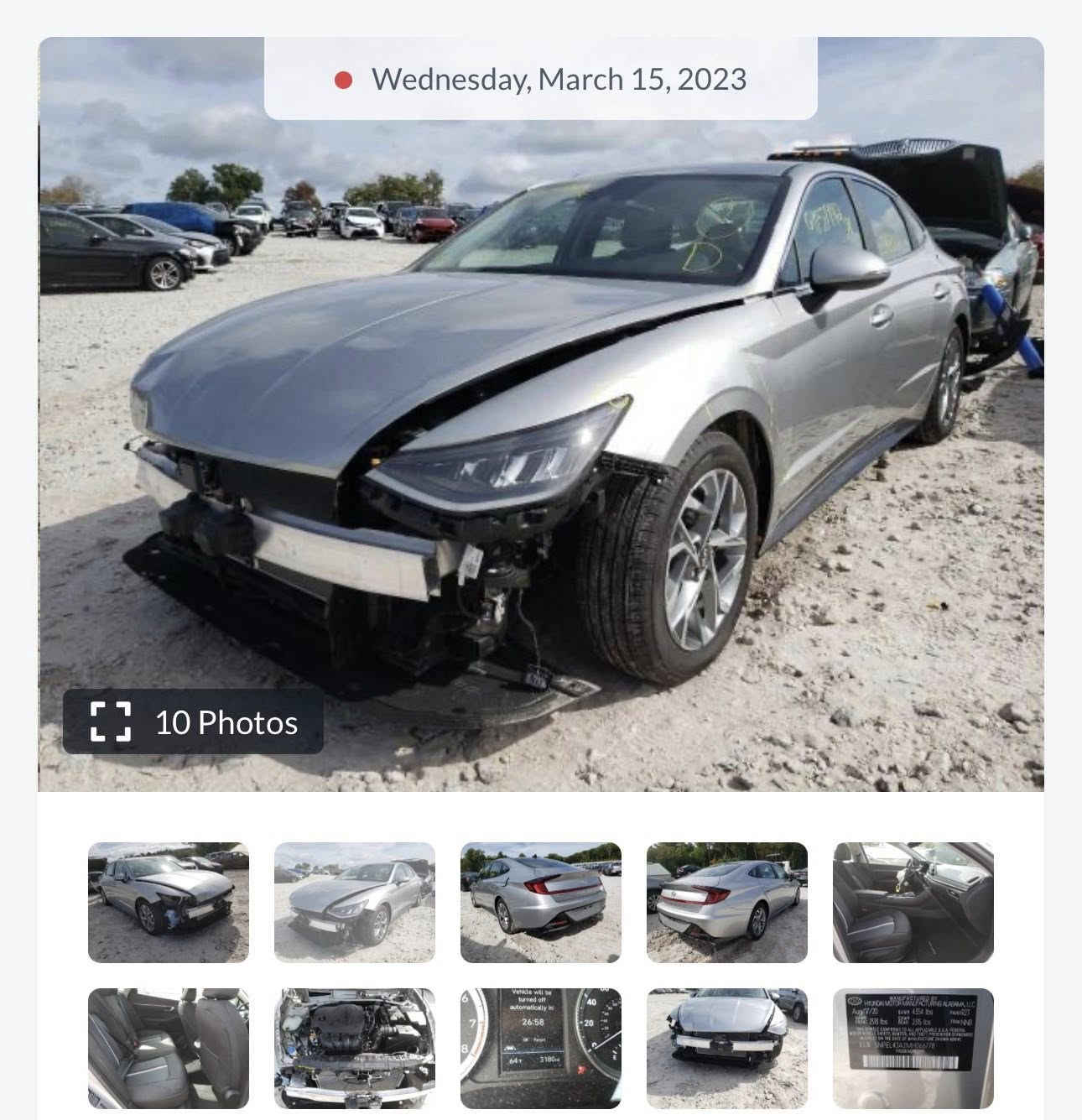Open the 10 Photos fullscreen gallery
This screenshot has width=1082, height=1120.
point(193,722)
